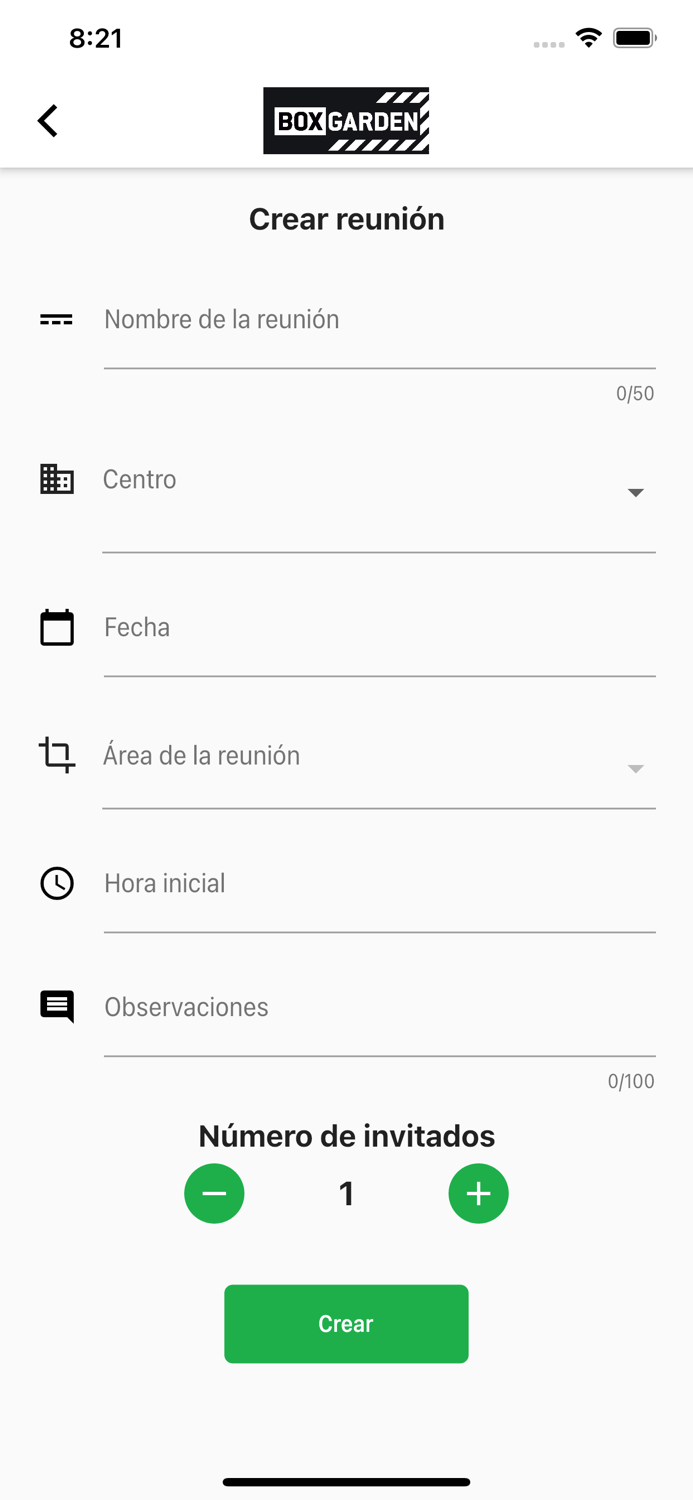693x1500 pixels.
Task: Increase the number of invitados
Action: click(478, 1194)
